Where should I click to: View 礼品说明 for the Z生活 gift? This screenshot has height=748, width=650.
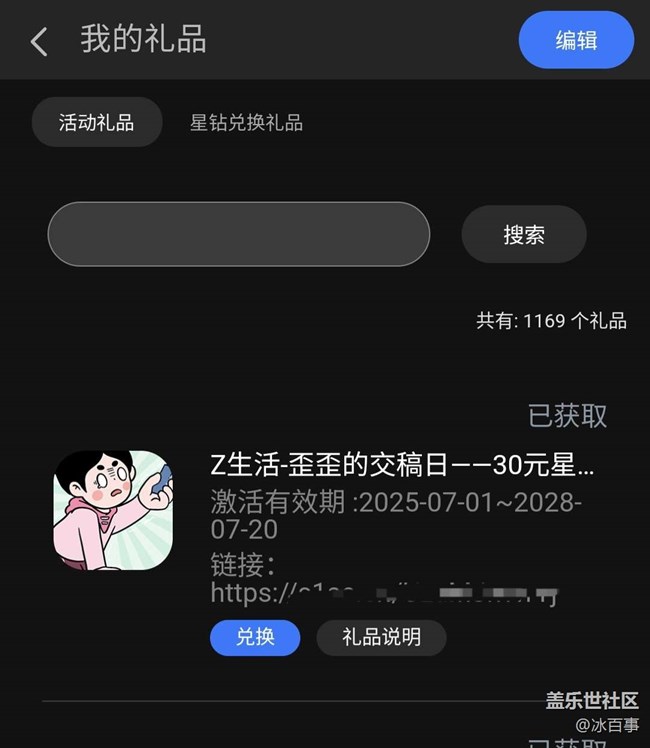[381, 637]
